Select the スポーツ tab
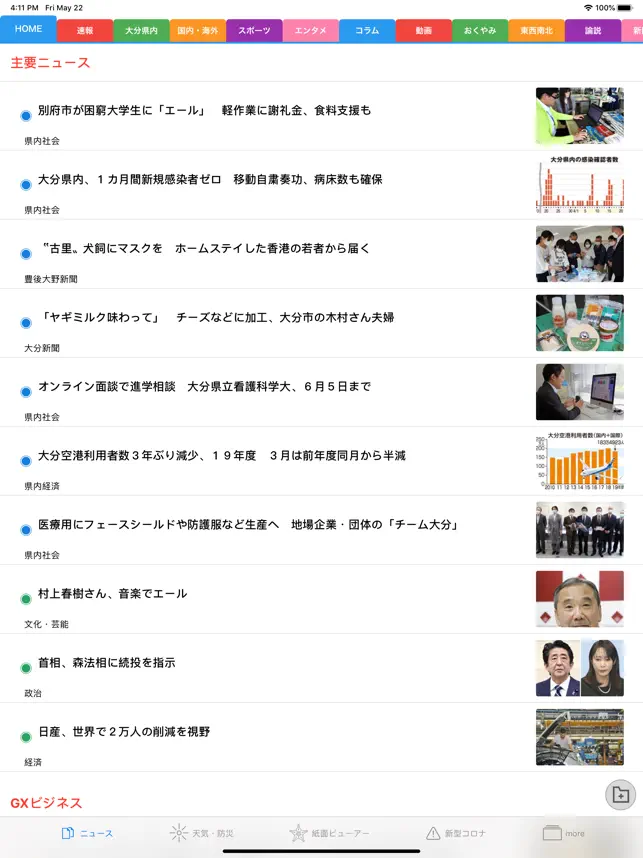Image resolution: width=643 pixels, height=858 pixels. point(254,31)
